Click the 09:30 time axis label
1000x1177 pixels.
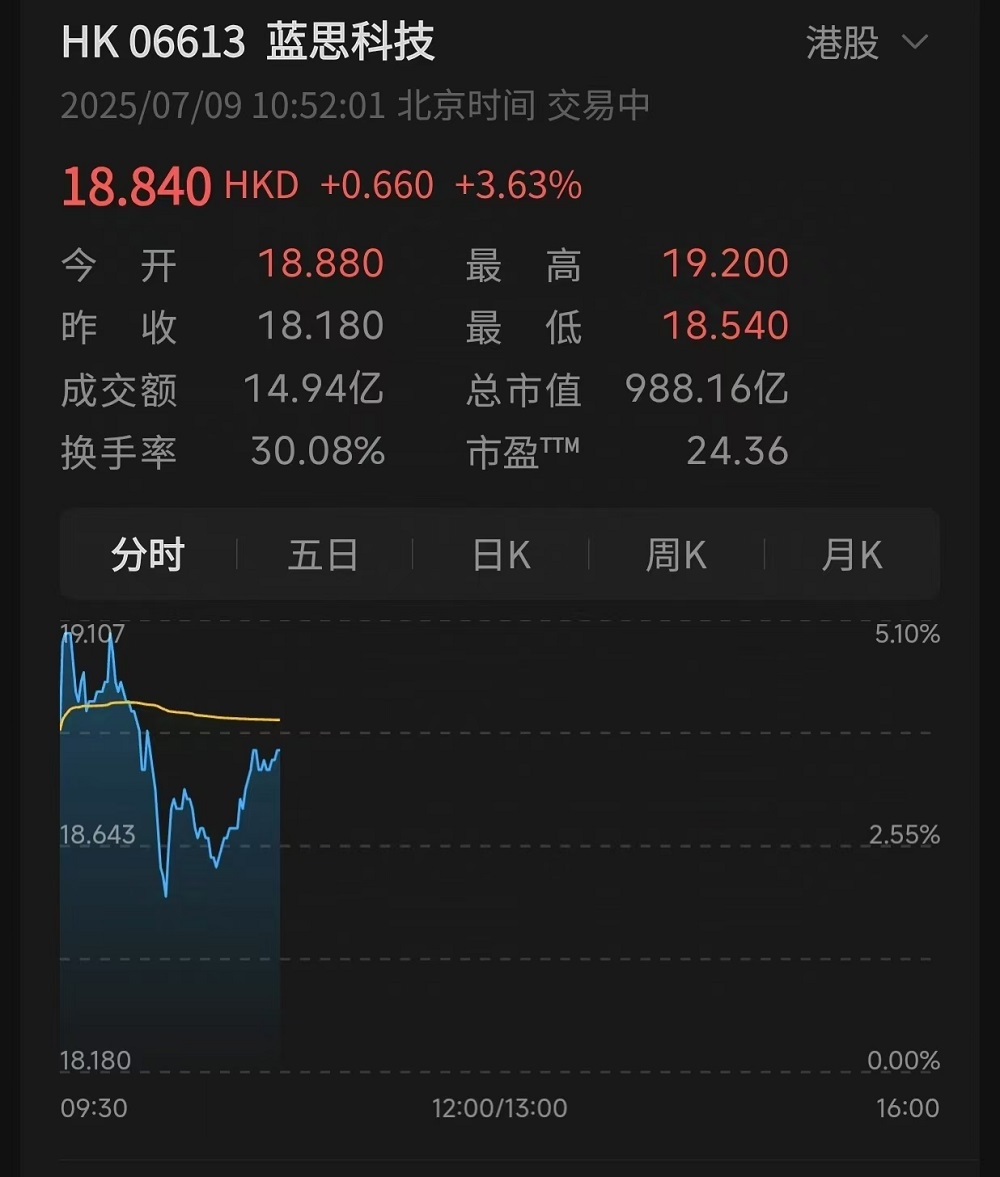coord(97,1109)
